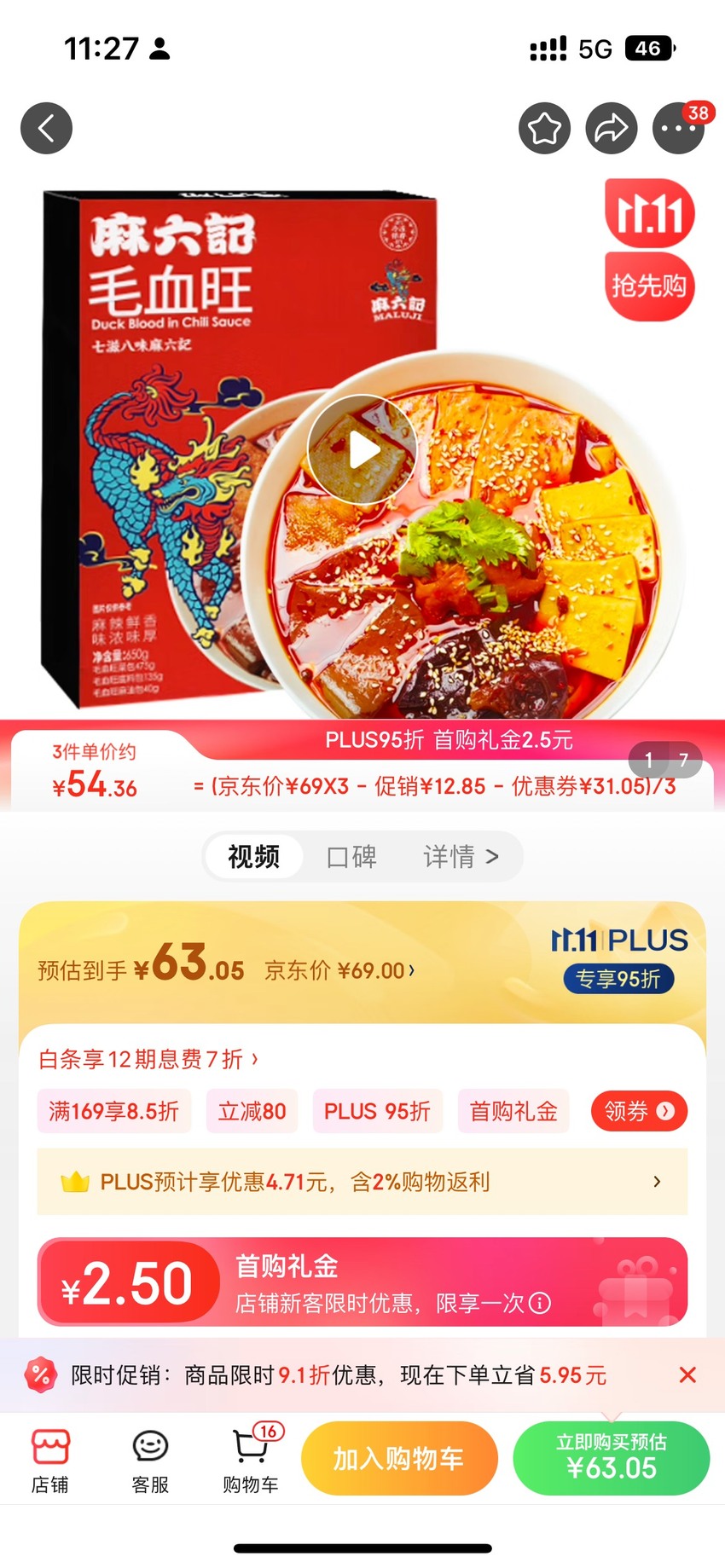Expand PLUS预计享优惠4.71元 row
725x1568 pixels.
click(x=362, y=1182)
